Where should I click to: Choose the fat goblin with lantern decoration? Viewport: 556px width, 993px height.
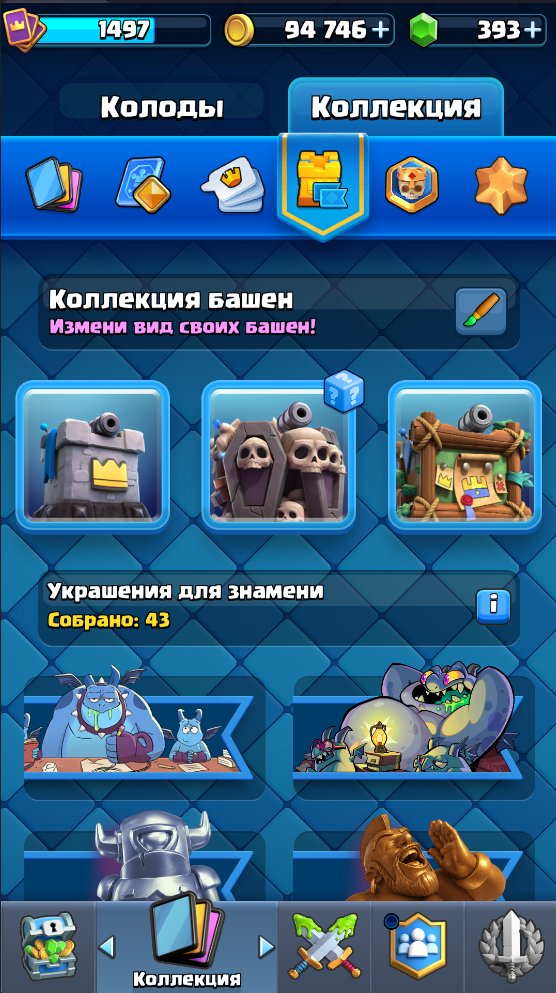point(408,722)
